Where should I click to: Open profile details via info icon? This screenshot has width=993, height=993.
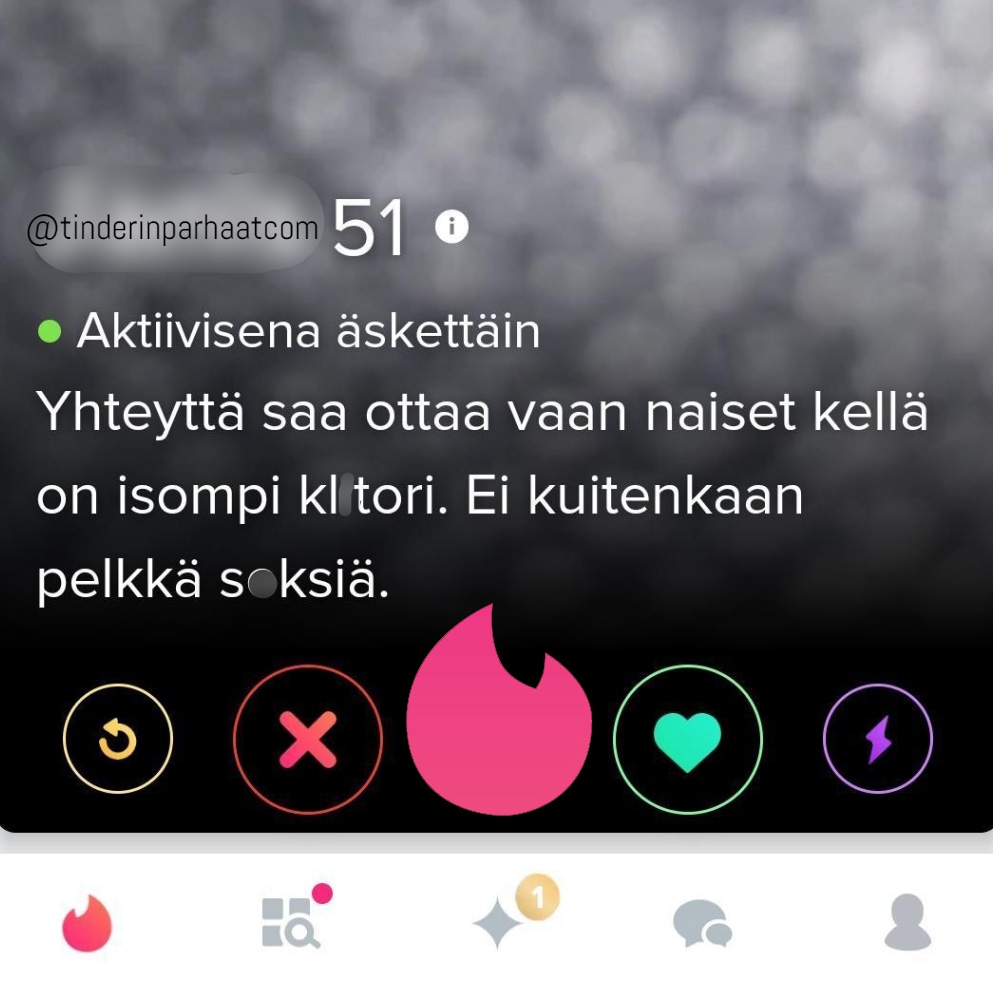click(x=452, y=228)
